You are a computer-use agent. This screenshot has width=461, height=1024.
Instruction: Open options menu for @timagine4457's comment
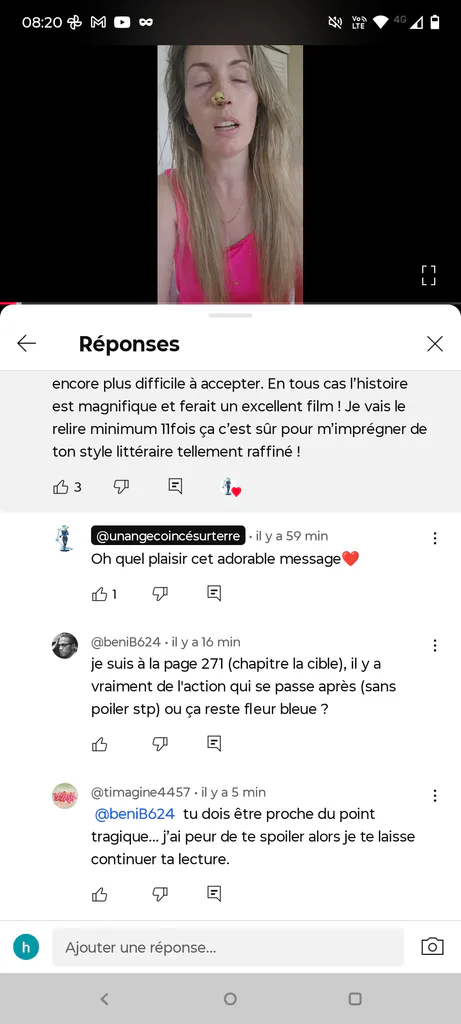[435, 795]
